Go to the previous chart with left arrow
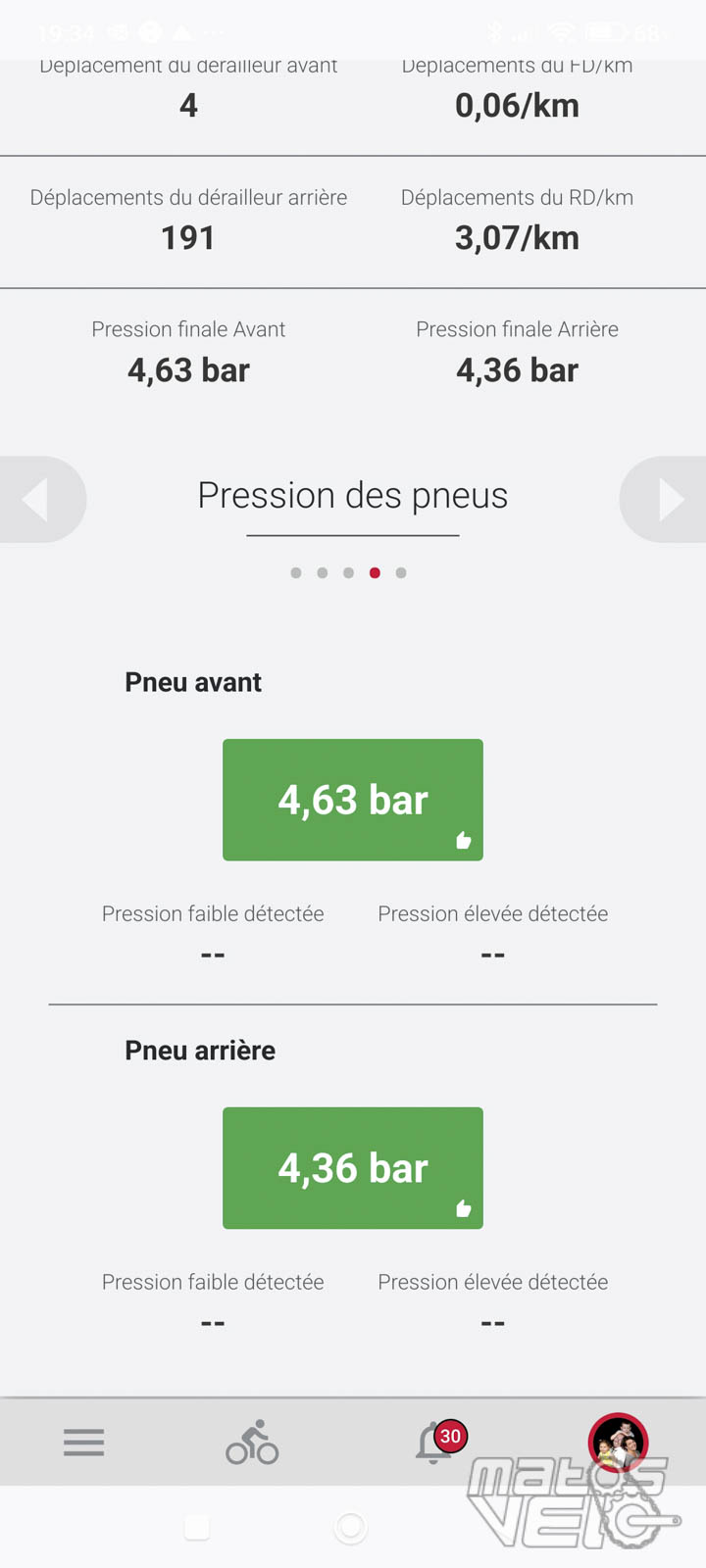706x1568 pixels. pyautogui.click(x=37, y=499)
